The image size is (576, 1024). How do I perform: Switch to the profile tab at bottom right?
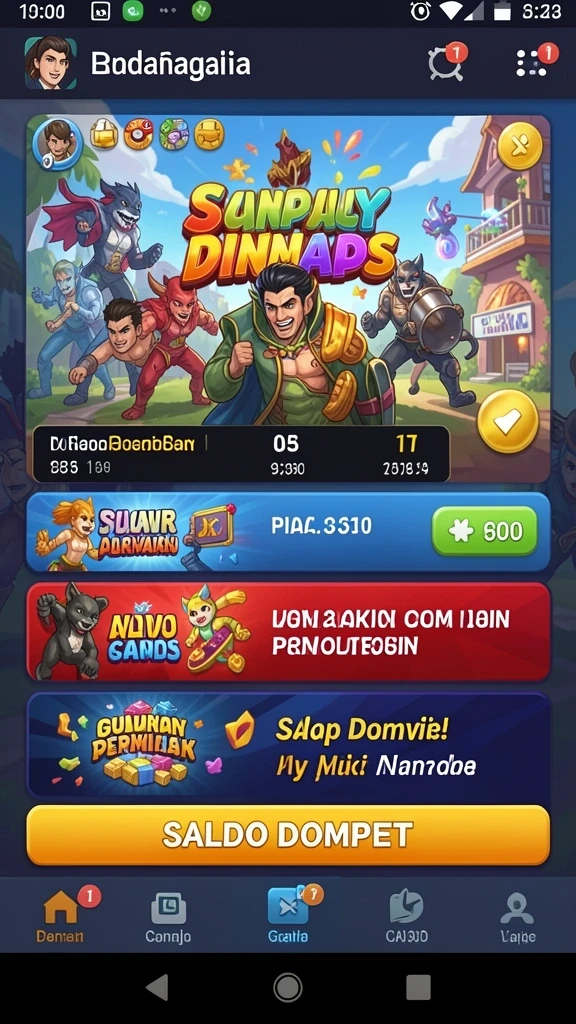click(x=517, y=918)
